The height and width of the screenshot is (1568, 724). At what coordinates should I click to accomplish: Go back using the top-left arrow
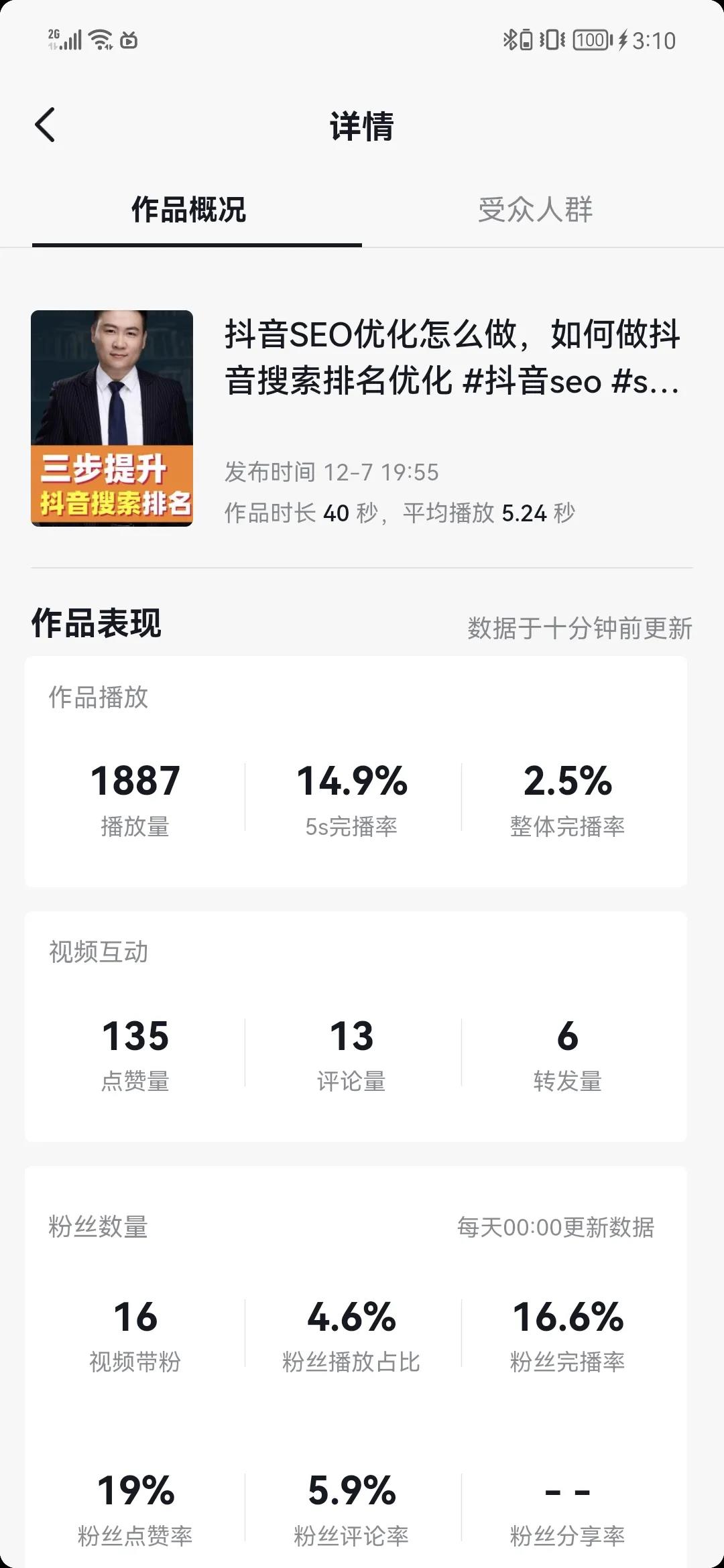[45, 125]
